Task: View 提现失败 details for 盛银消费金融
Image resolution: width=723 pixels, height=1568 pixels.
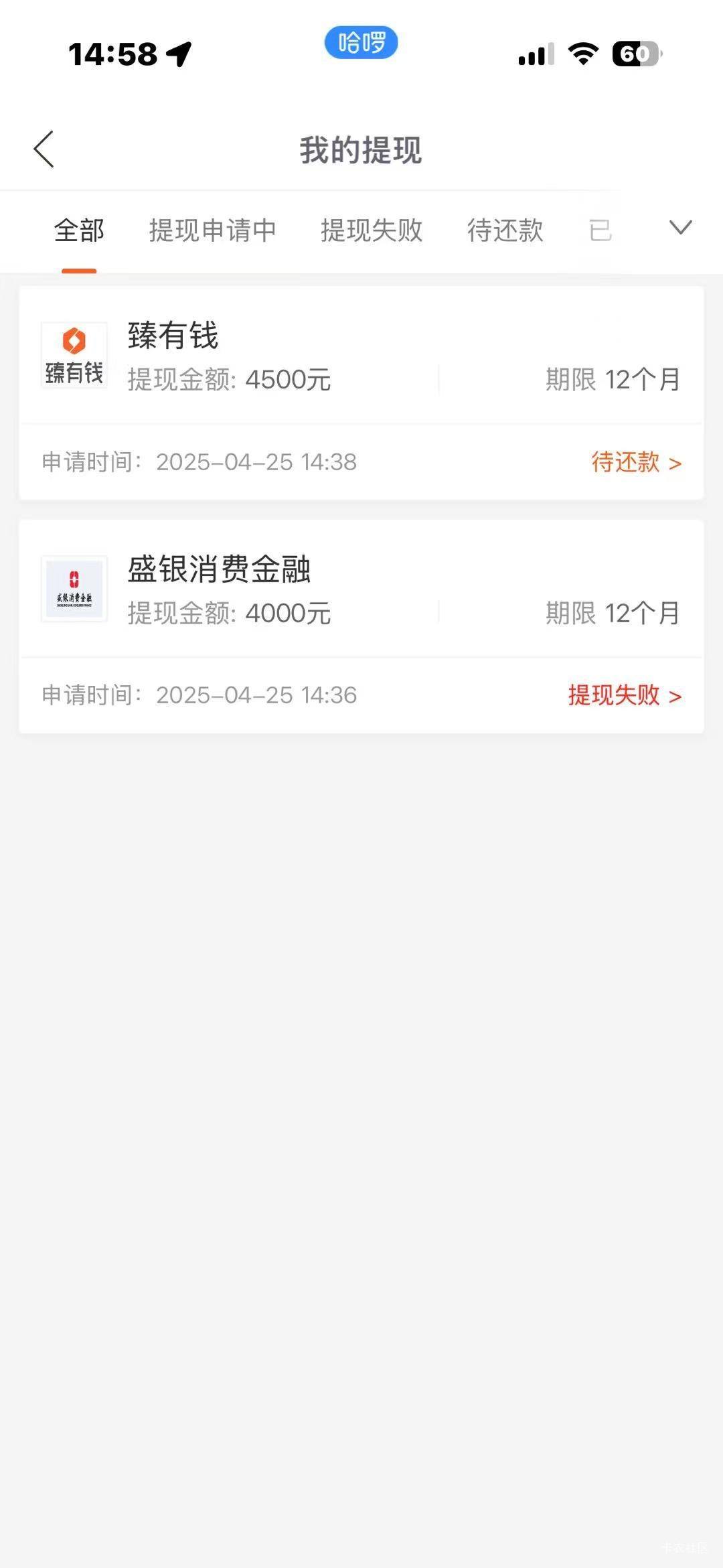Action: click(625, 695)
